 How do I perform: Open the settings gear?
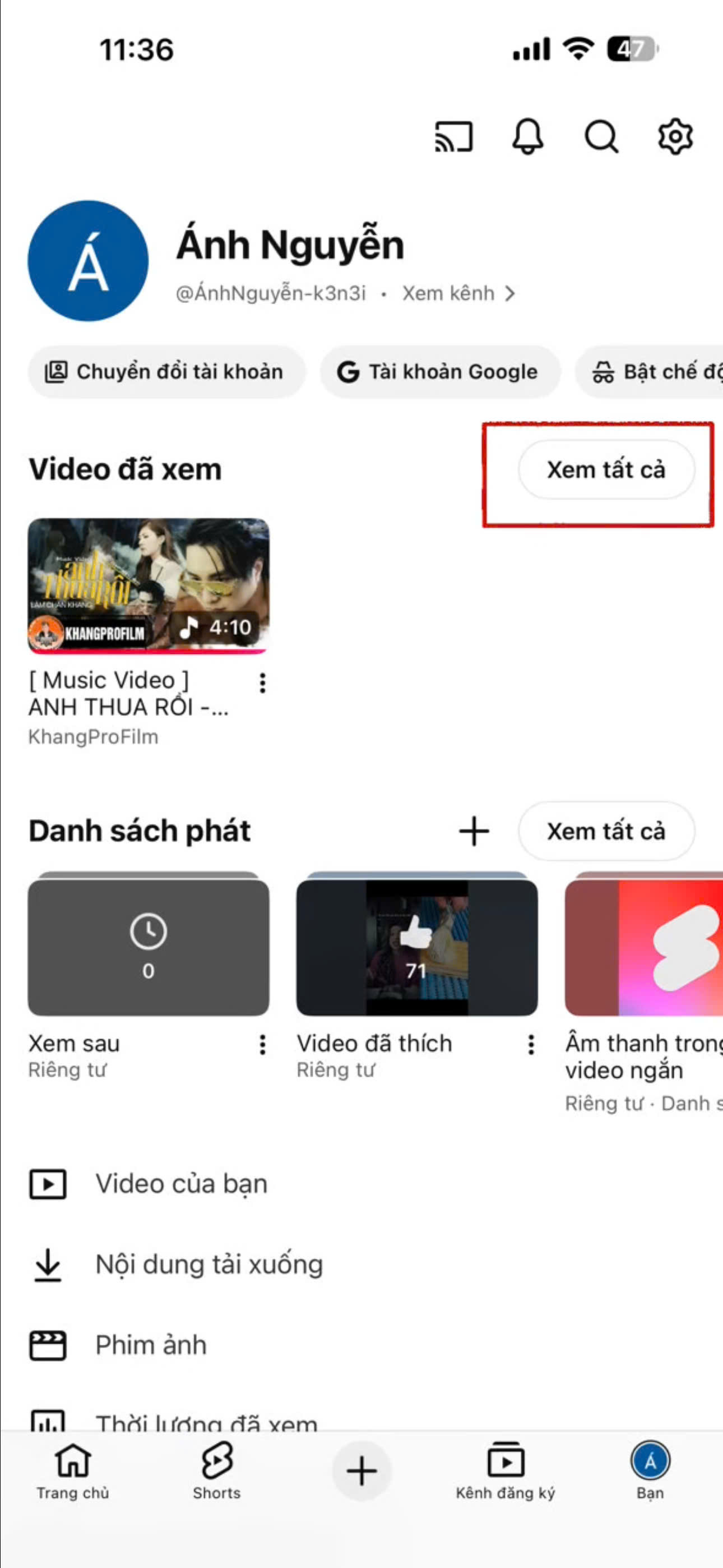click(x=675, y=136)
